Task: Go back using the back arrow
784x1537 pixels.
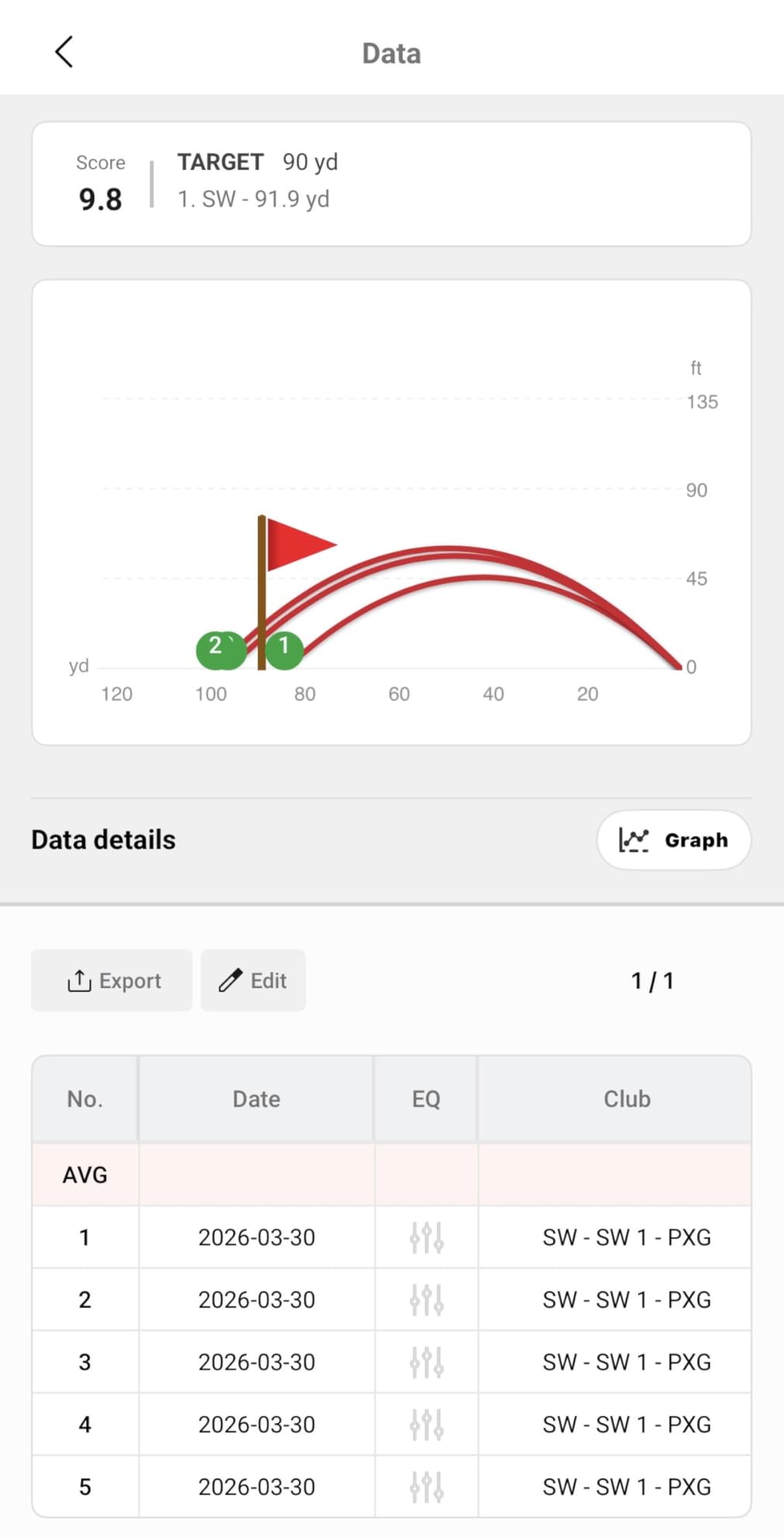Action: click(x=65, y=52)
